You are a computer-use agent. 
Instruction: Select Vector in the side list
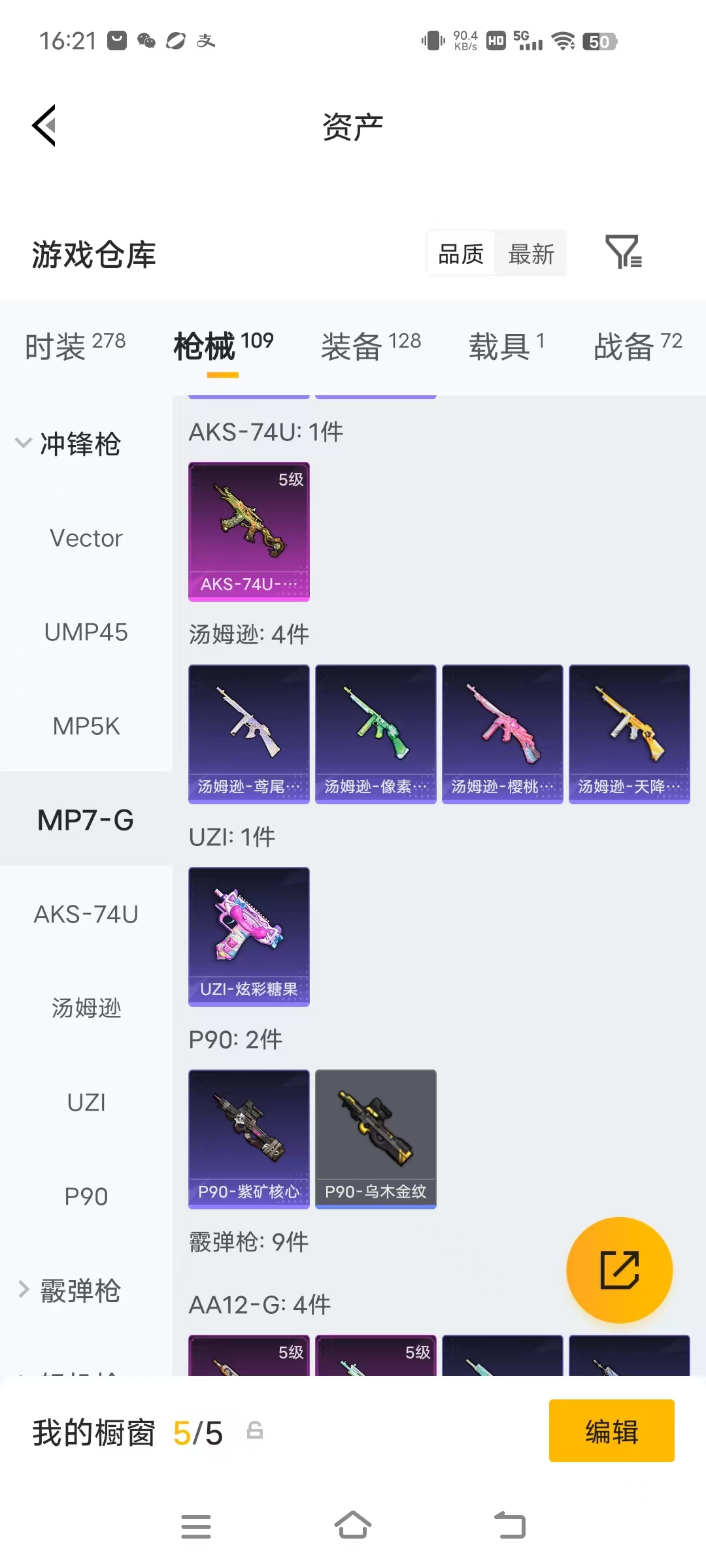86,538
